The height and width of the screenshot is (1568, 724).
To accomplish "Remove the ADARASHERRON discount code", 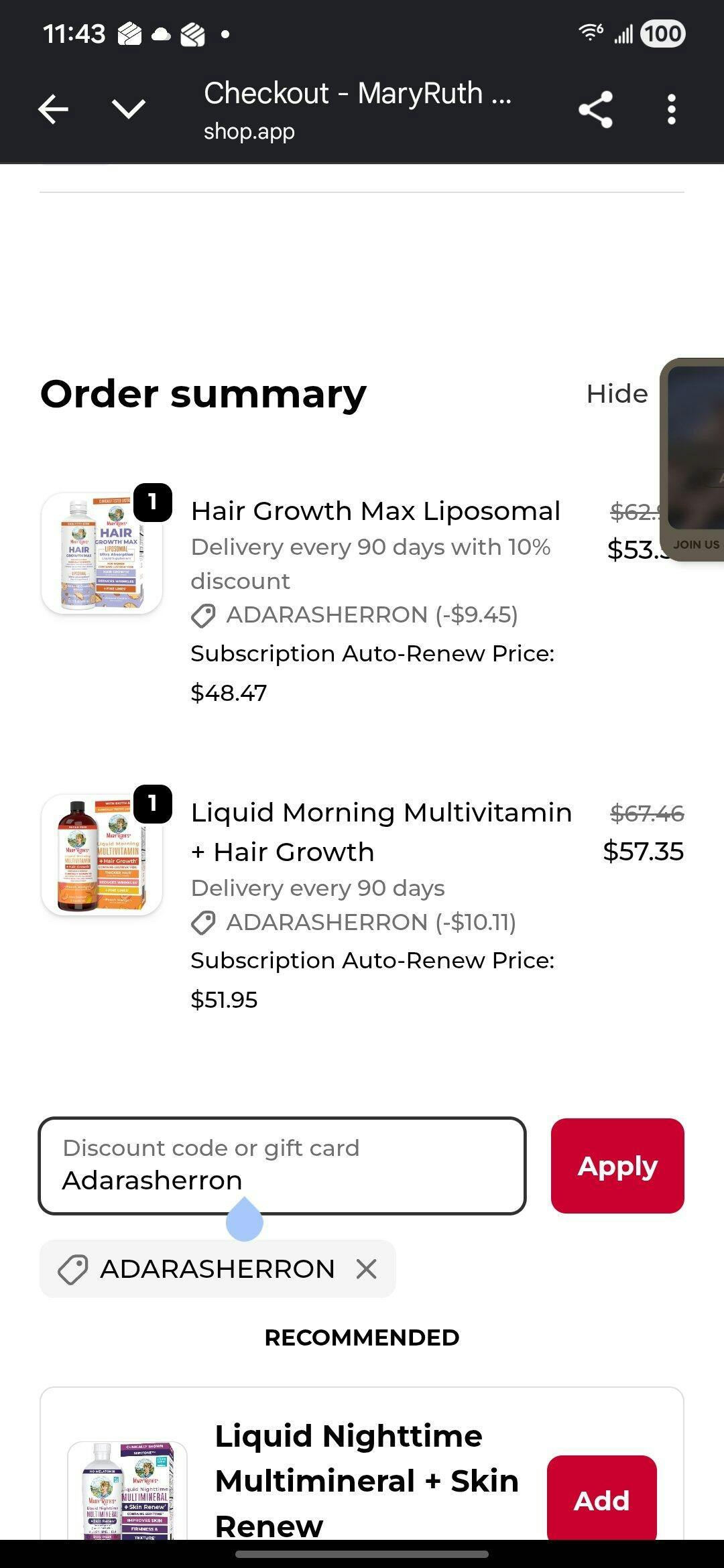I will click(366, 1268).
